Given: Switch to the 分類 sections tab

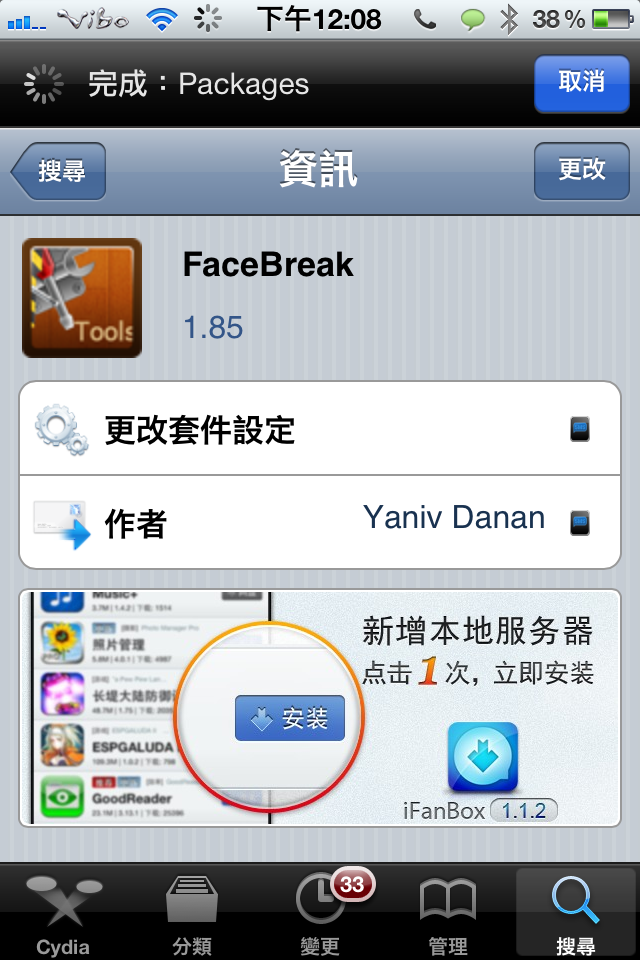Looking at the screenshot, I should point(191,912).
